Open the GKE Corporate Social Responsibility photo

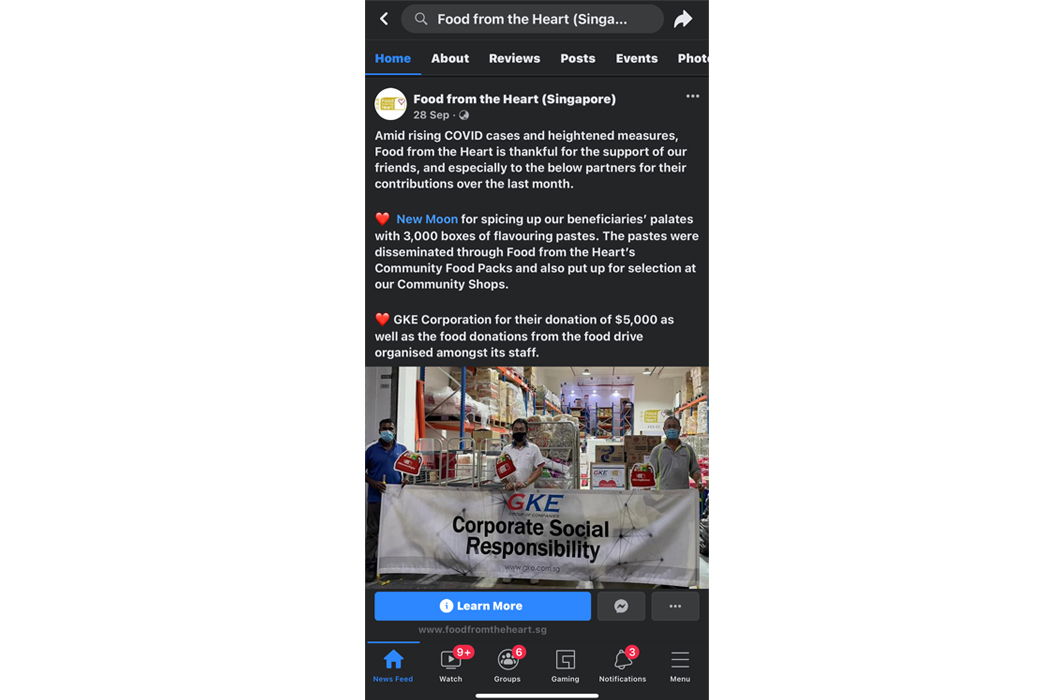537,477
